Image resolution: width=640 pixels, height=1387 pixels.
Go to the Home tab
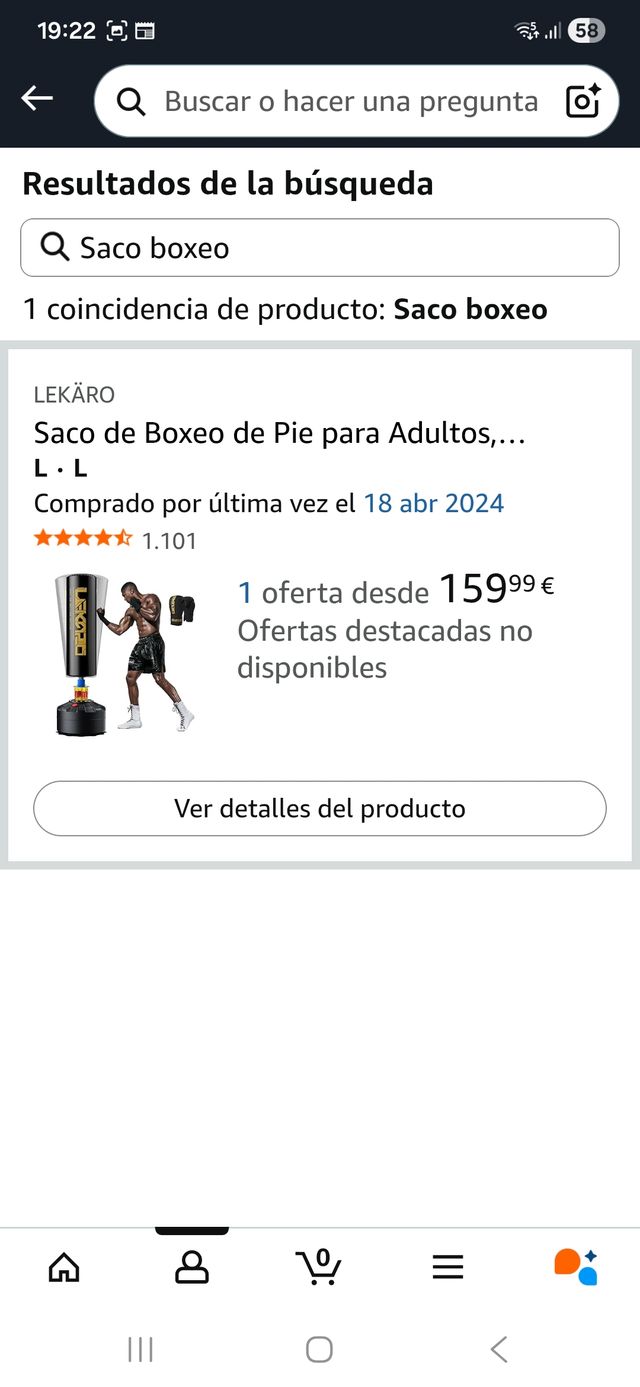(64, 1267)
